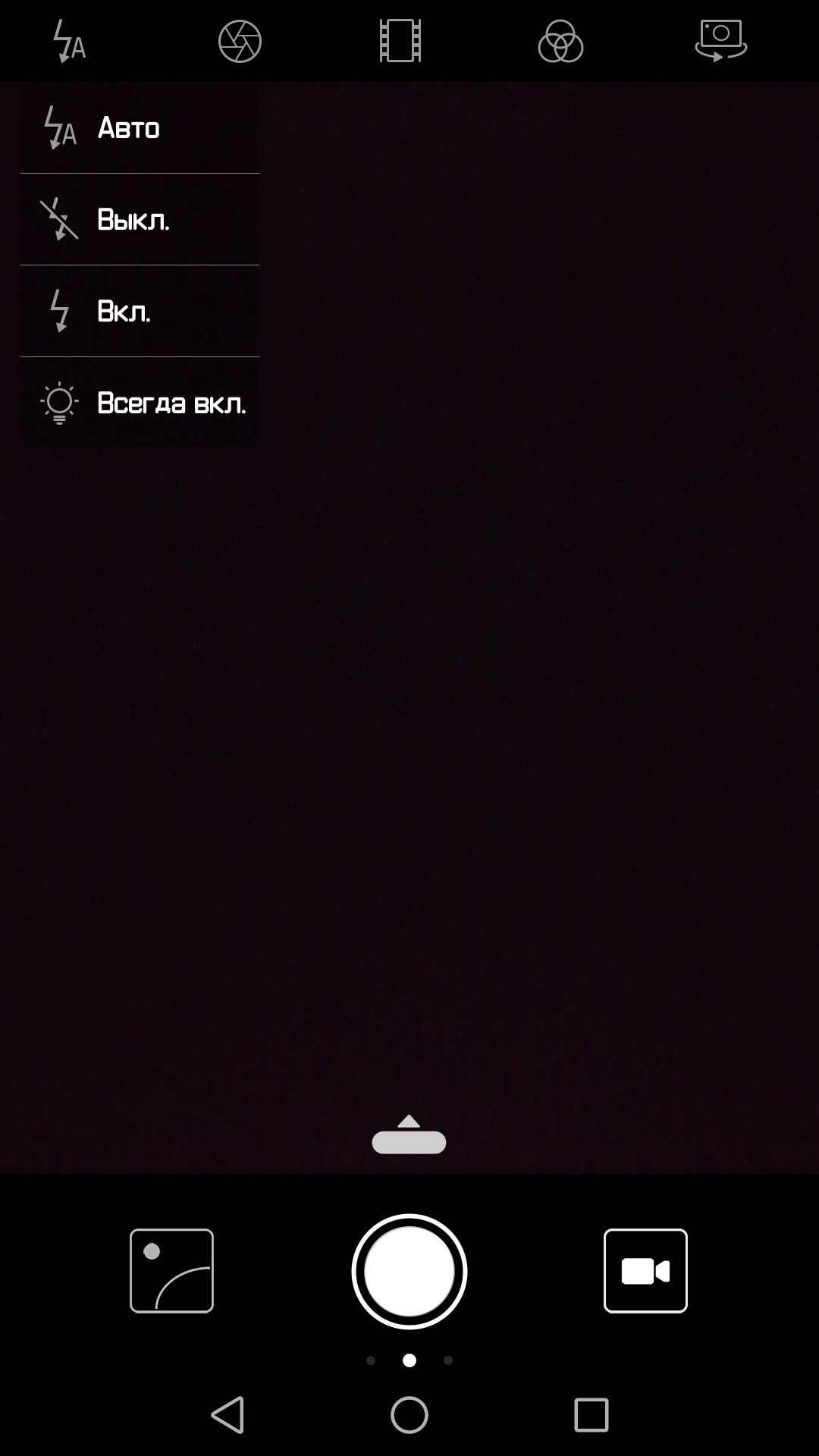Close the flash menu via top flash icon
Image resolution: width=819 pixels, height=1456 pixels.
[69, 41]
